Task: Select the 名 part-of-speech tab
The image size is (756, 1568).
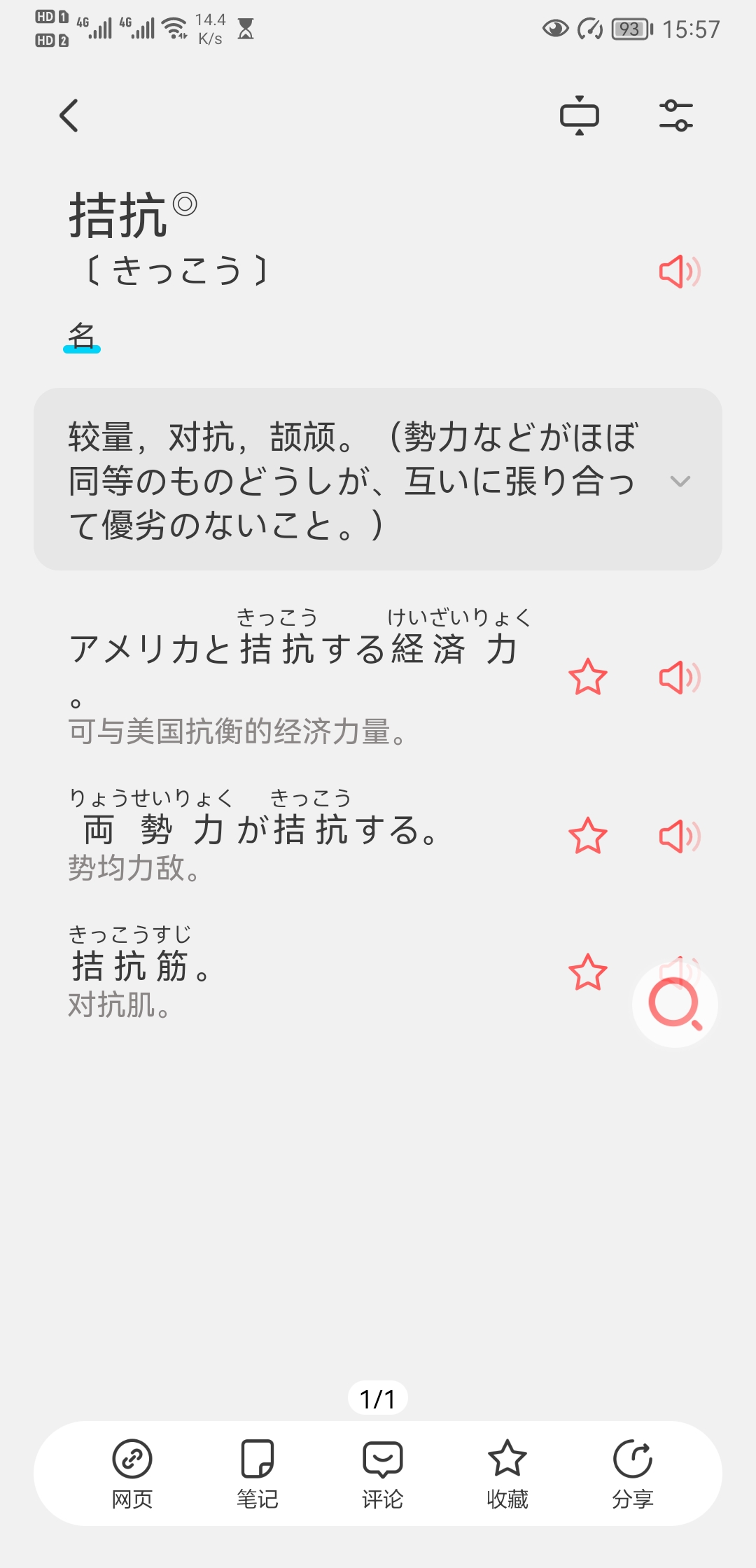Action: click(x=81, y=336)
